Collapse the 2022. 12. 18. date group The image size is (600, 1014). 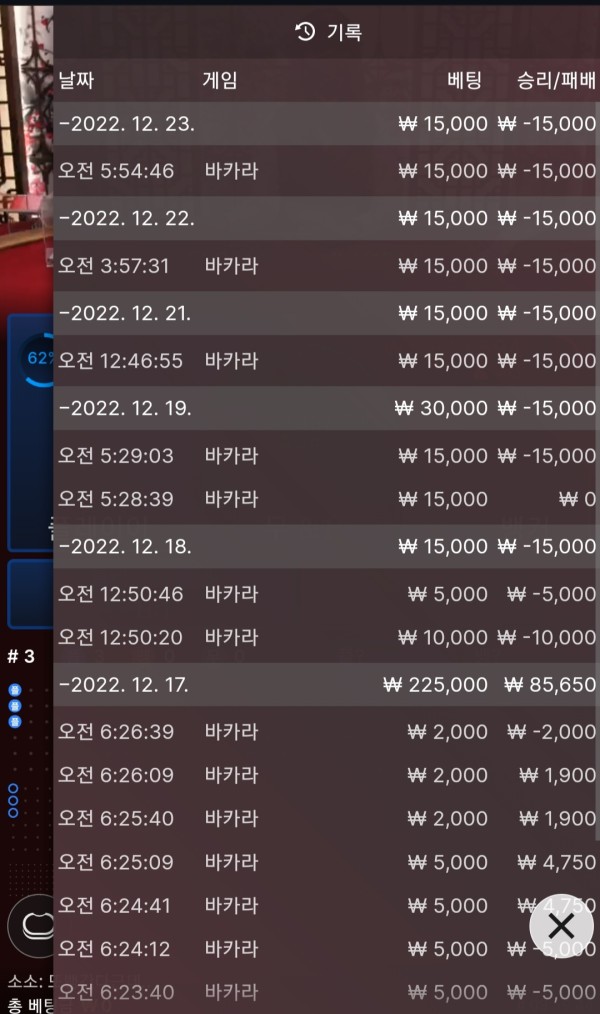[x=126, y=546]
